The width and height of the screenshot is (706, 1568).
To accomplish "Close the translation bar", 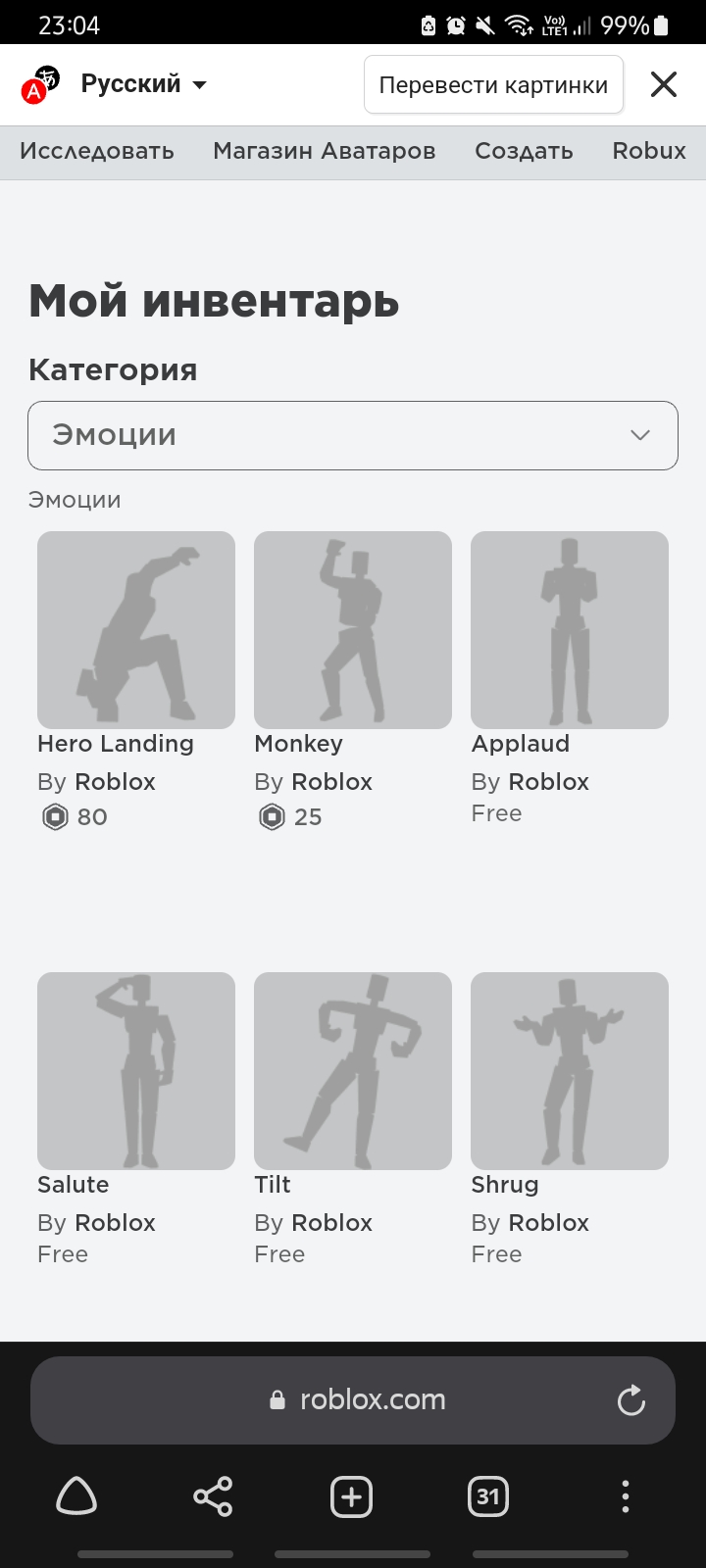I will (664, 84).
